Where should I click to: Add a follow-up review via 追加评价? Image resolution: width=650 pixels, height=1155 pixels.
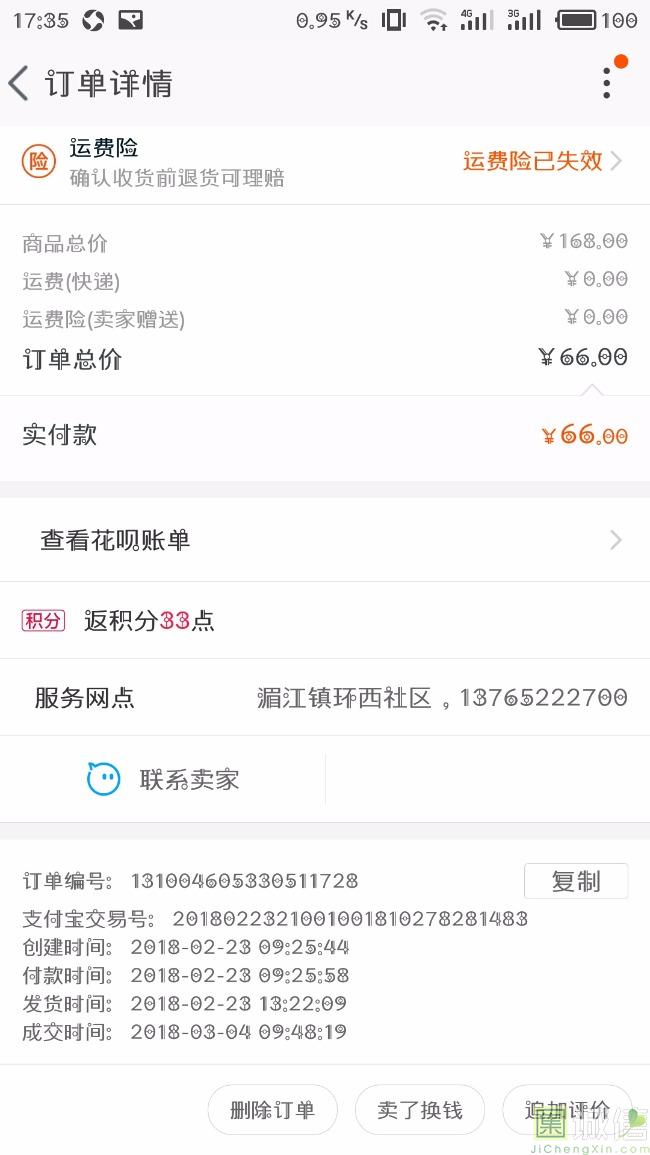(x=567, y=1110)
